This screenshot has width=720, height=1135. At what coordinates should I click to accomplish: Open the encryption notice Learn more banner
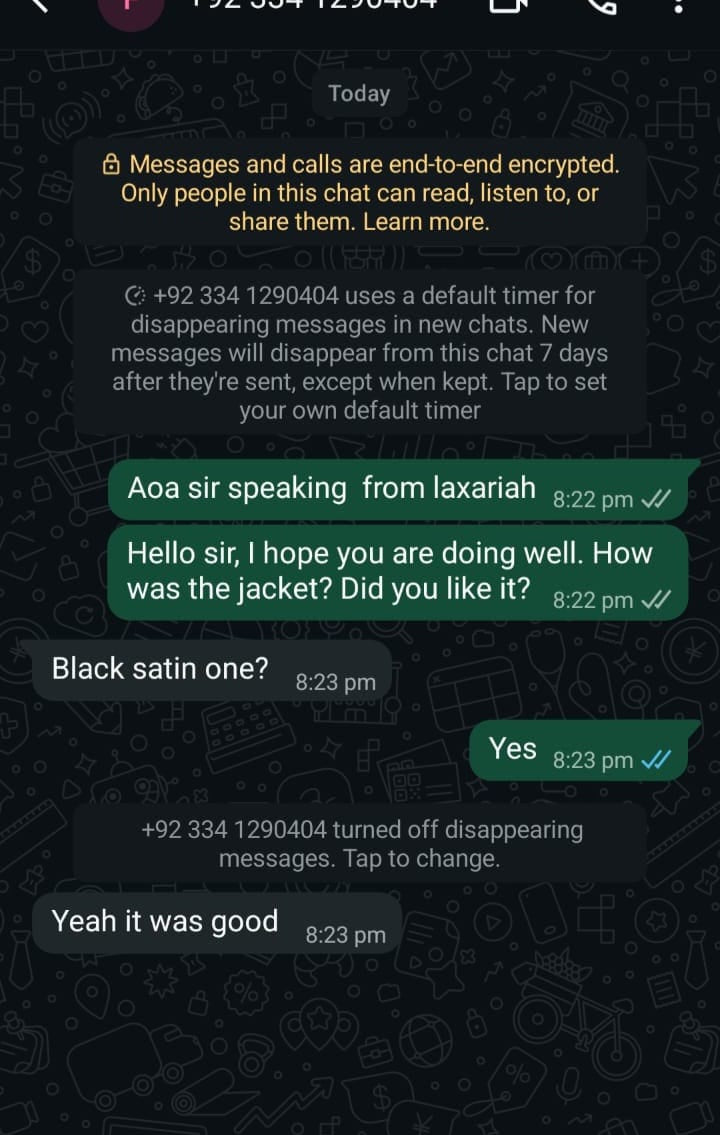pos(360,193)
